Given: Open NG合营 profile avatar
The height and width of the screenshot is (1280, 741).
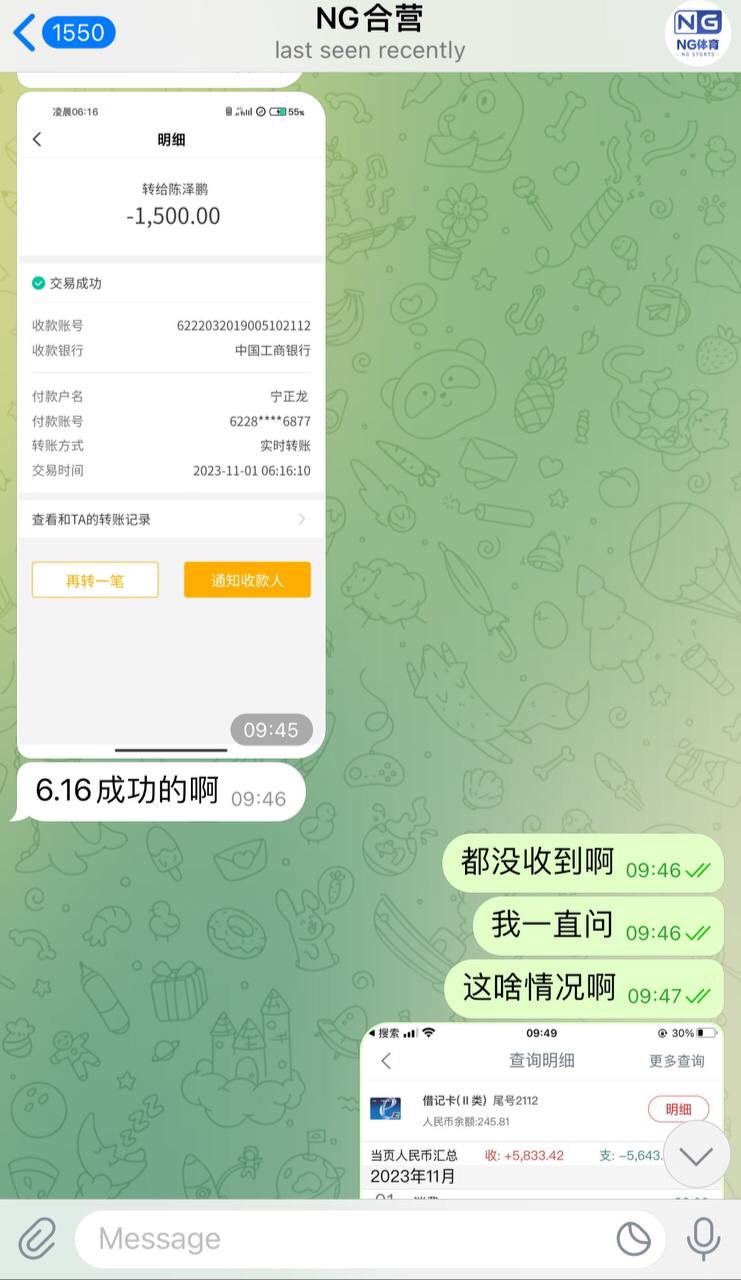Looking at the screenshot, I should 697,35.
